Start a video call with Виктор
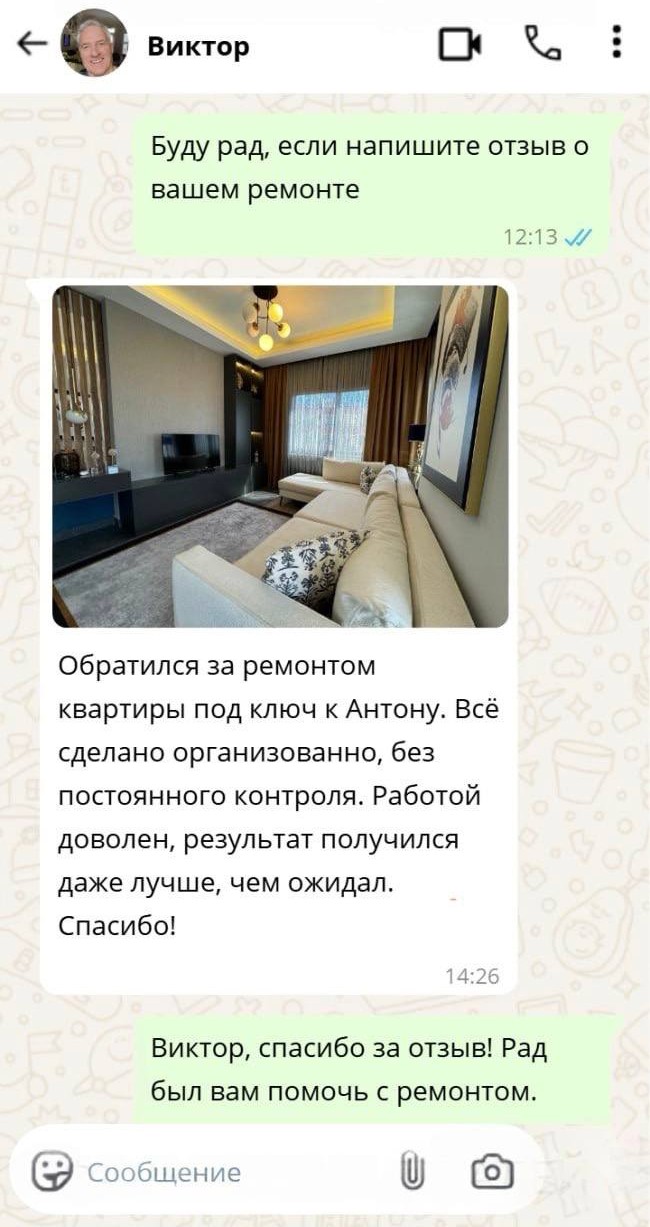650x1227 pixels. click(460, 44)
